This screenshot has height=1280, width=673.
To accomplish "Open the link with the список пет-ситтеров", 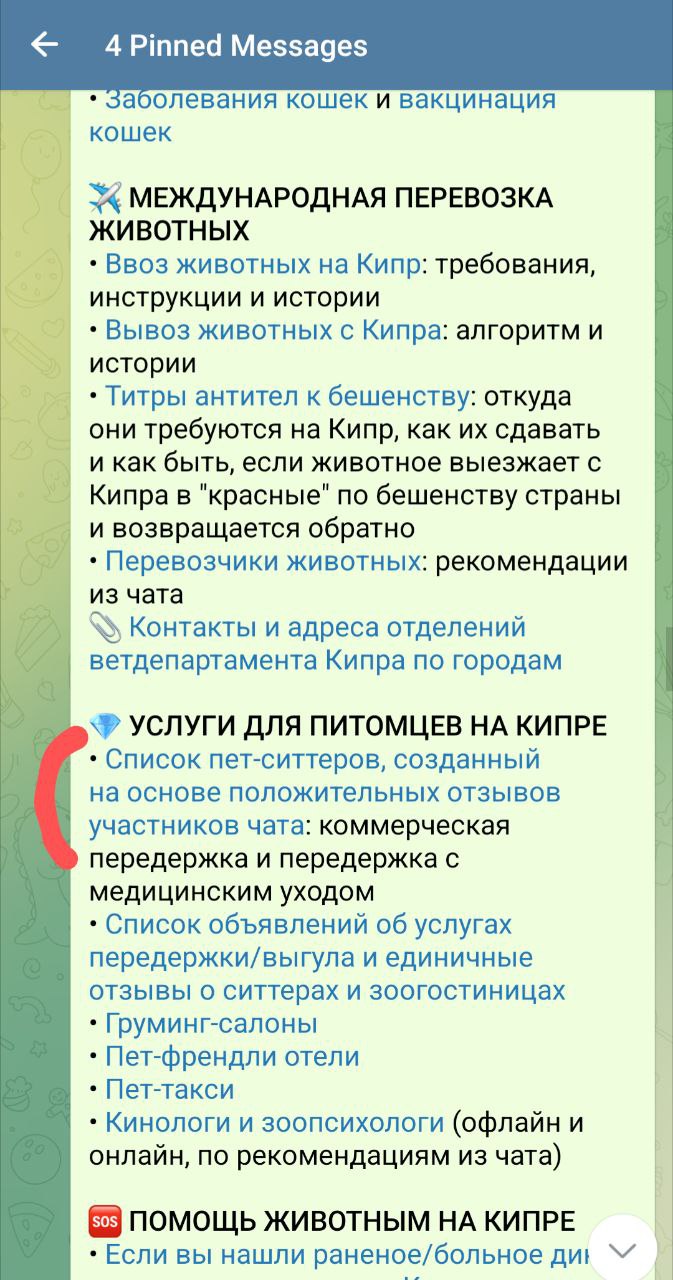I will (323, 792).
